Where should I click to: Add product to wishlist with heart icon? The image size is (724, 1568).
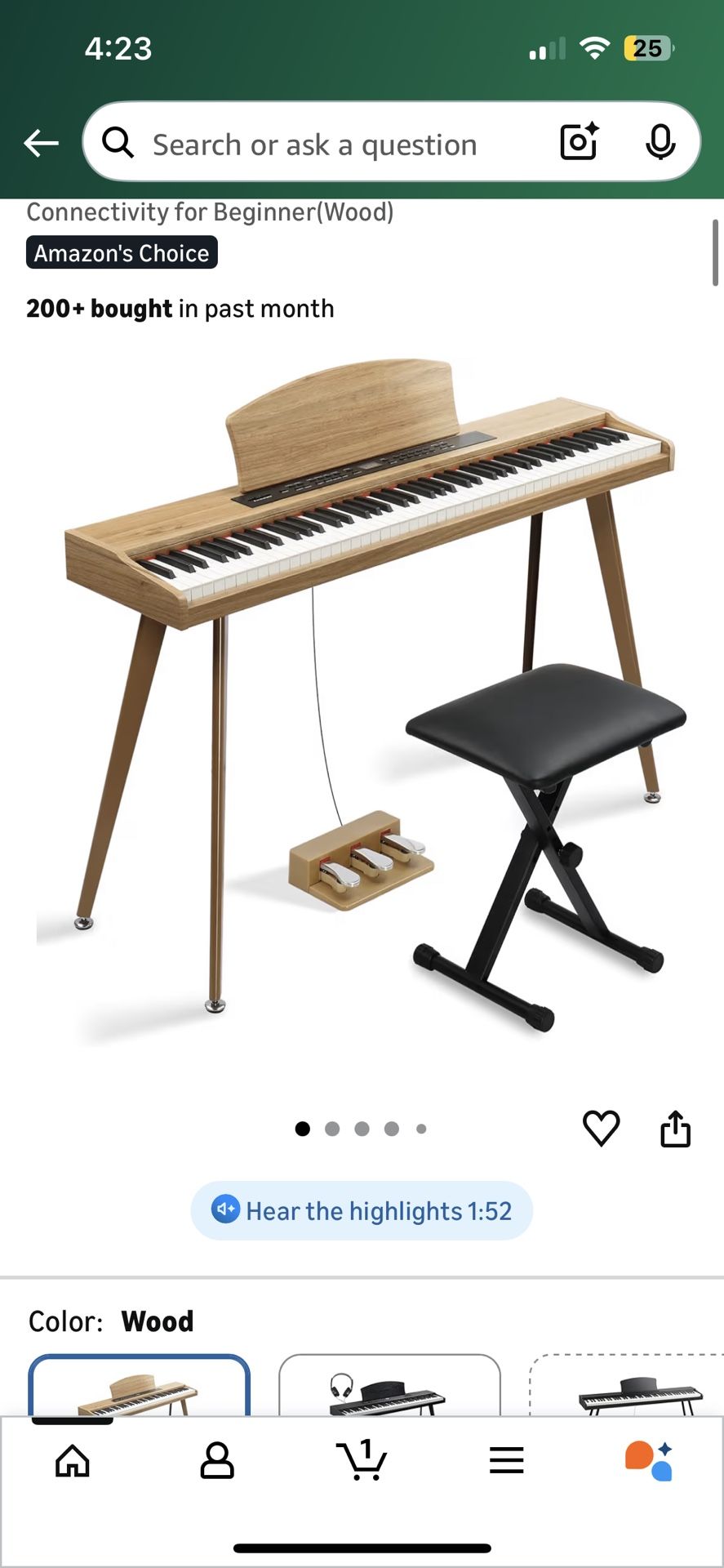(602, 1129)
